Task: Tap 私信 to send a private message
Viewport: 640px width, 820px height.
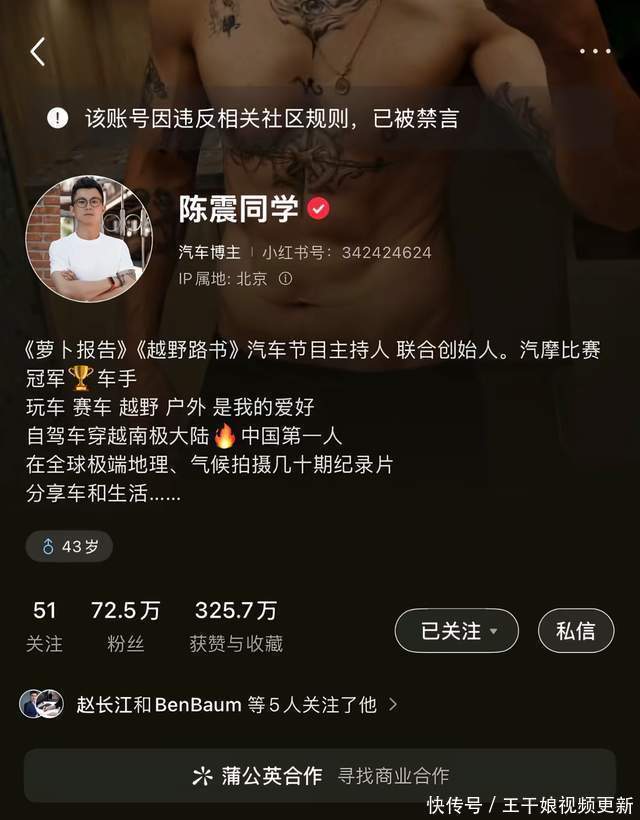Action: pos(575,631)
